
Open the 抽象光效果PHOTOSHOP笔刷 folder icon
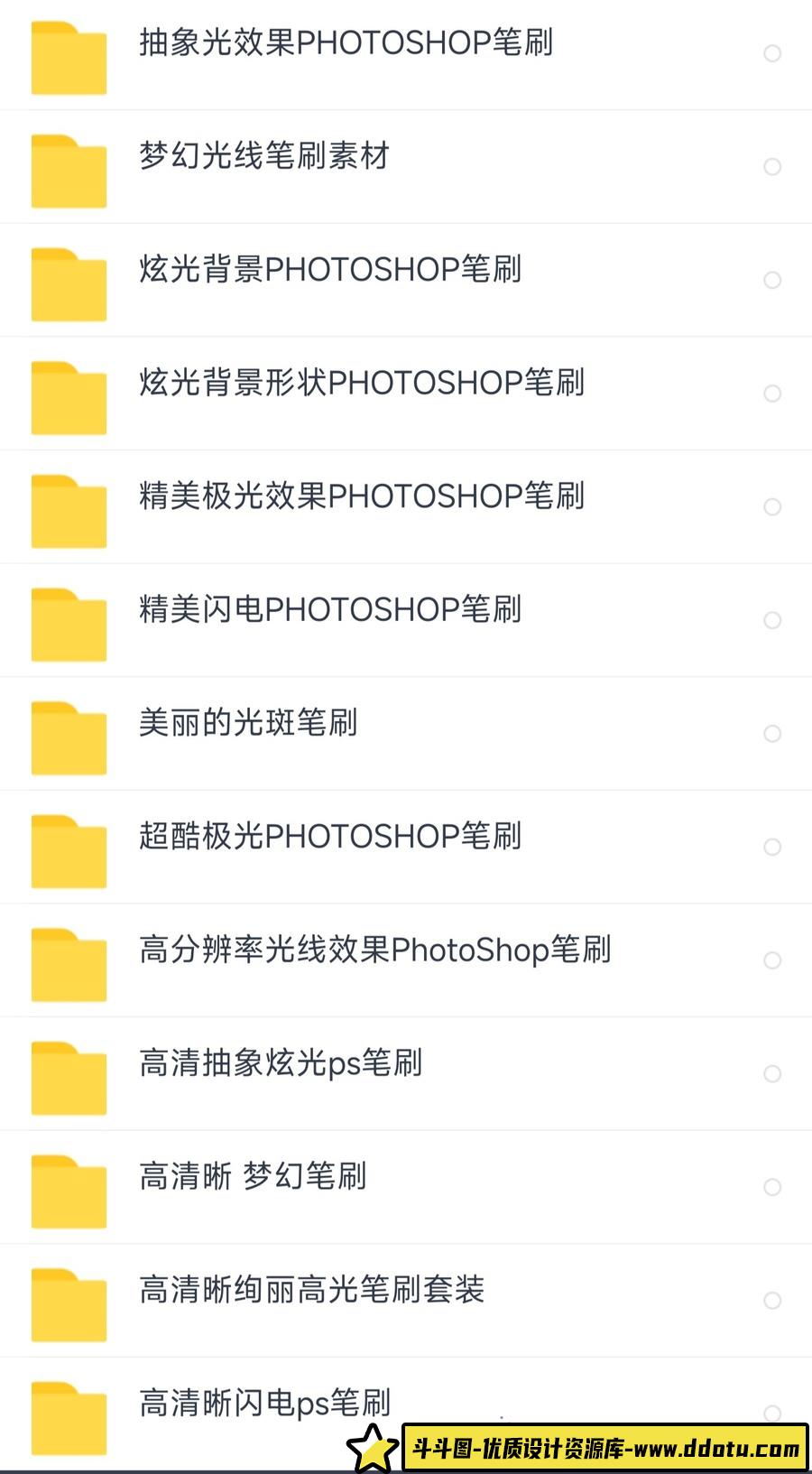tap(69, 54)
